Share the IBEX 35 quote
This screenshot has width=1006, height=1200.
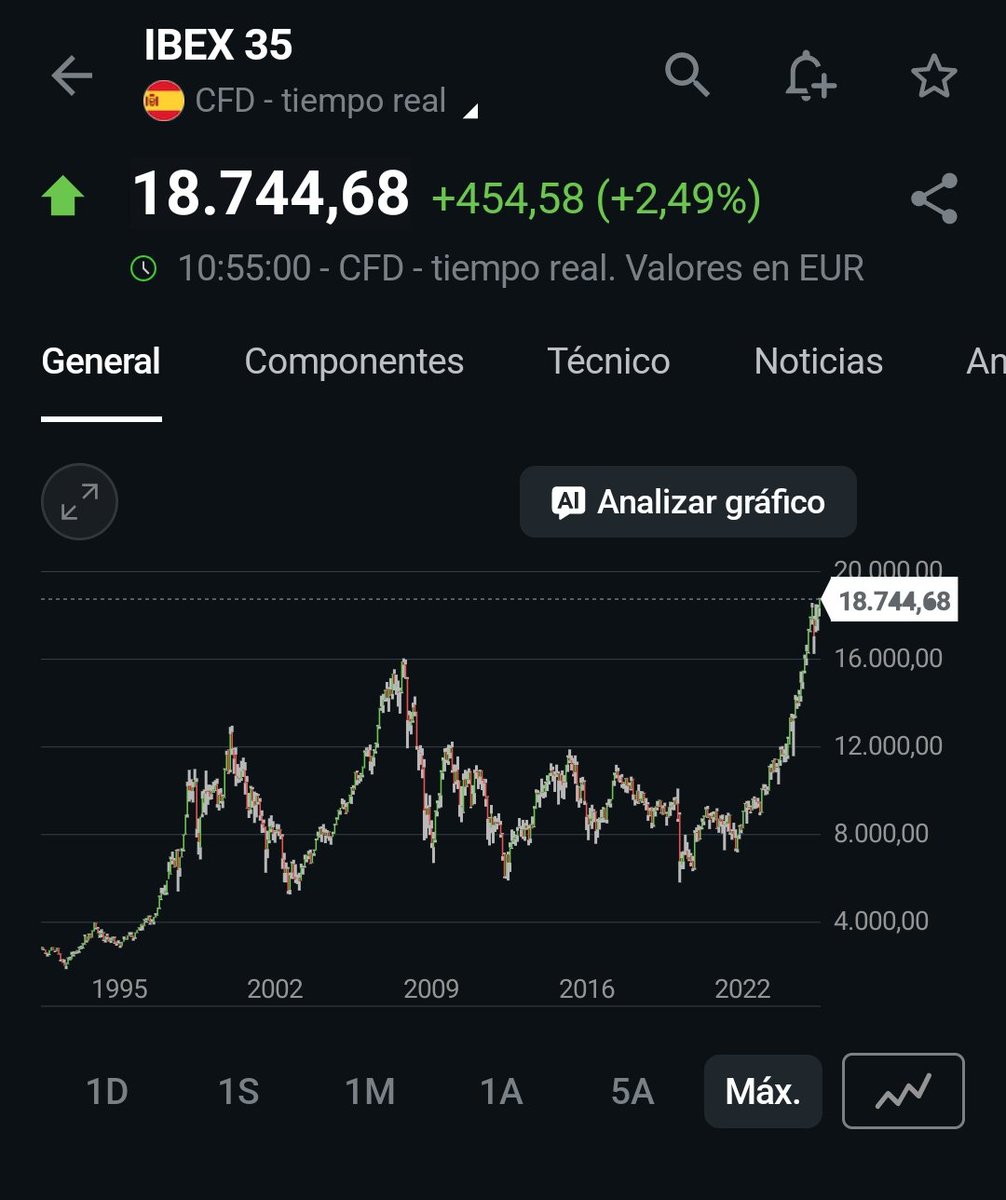tap(934, 198)
